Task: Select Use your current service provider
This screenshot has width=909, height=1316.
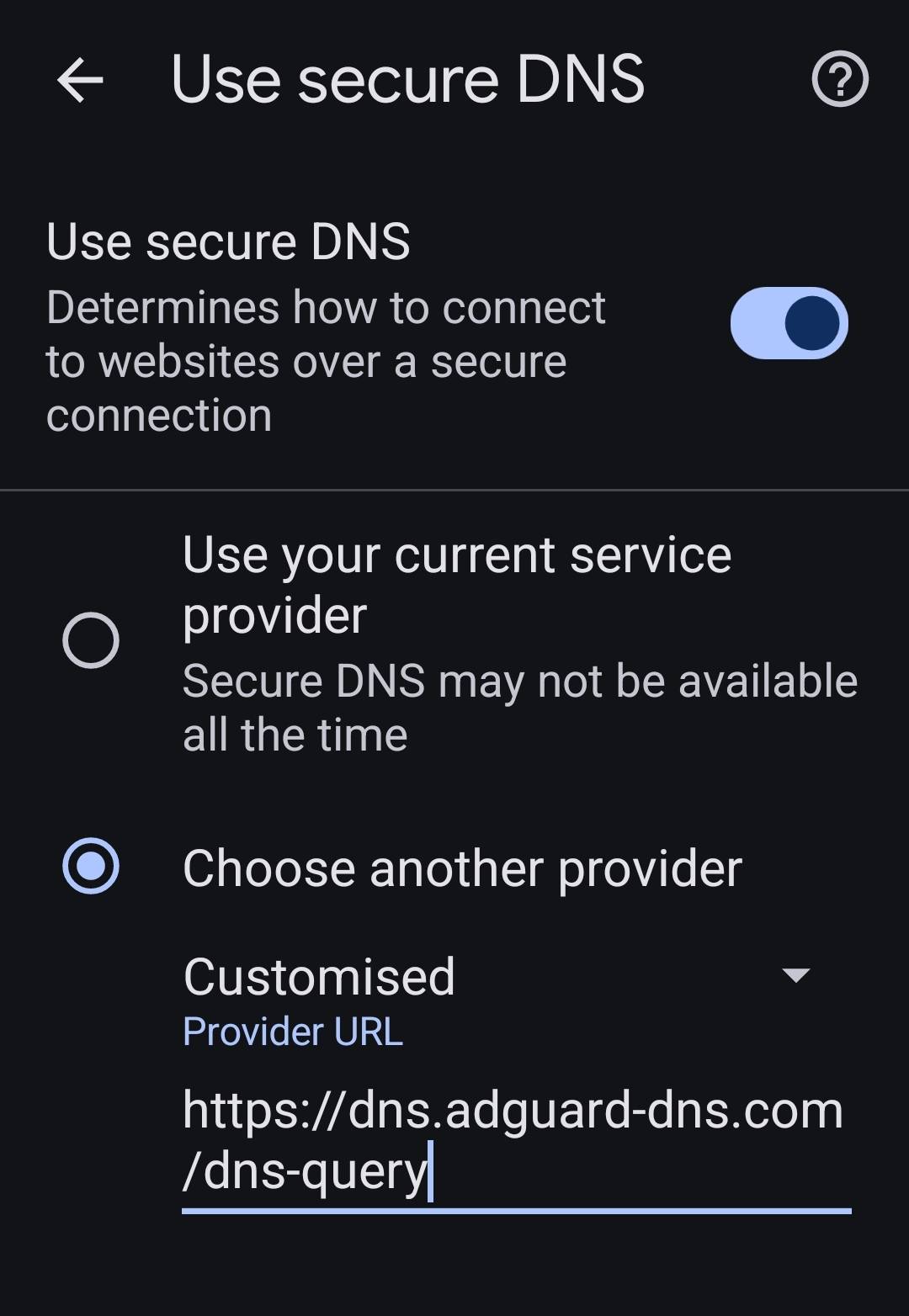Action: [91, 640]
